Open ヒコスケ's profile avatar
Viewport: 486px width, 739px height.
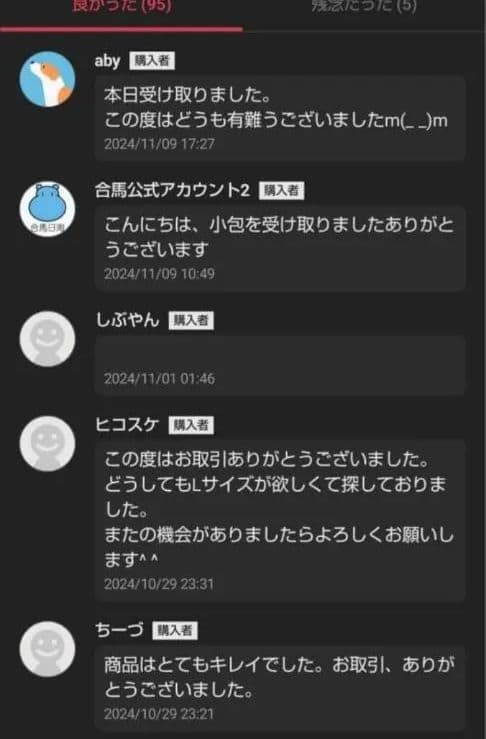coord(47,443)
